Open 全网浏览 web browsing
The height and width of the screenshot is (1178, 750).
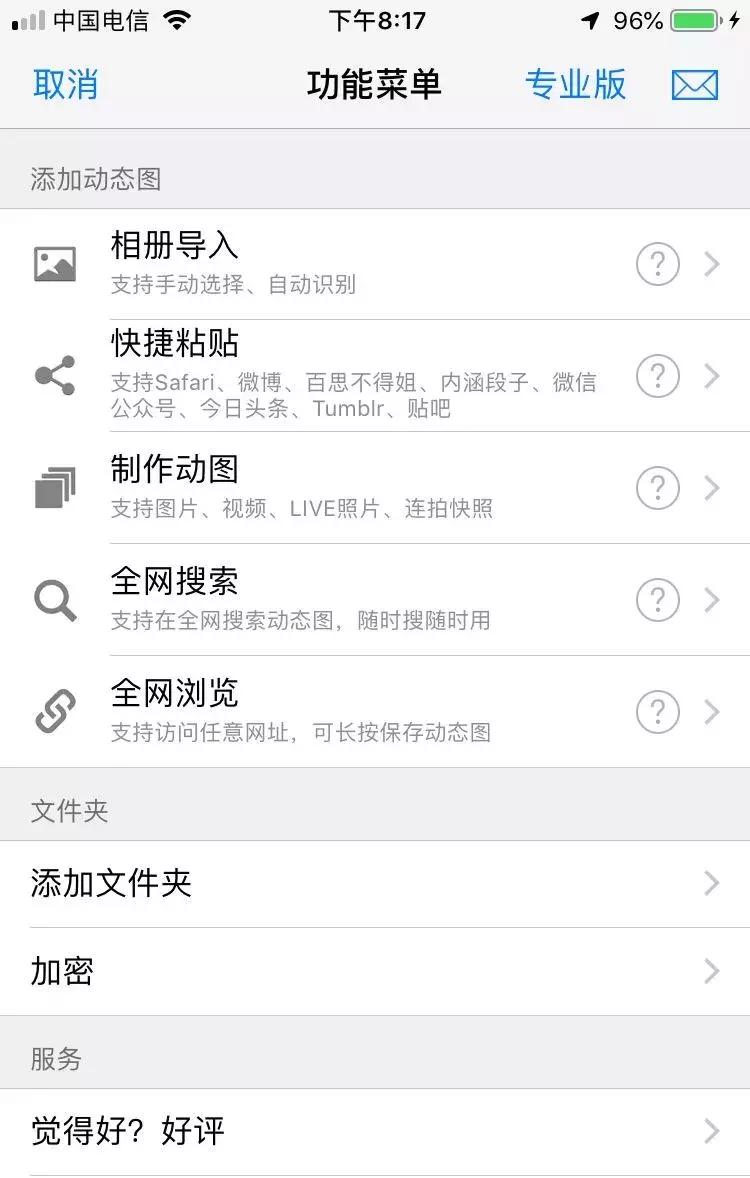pos(300,712)
